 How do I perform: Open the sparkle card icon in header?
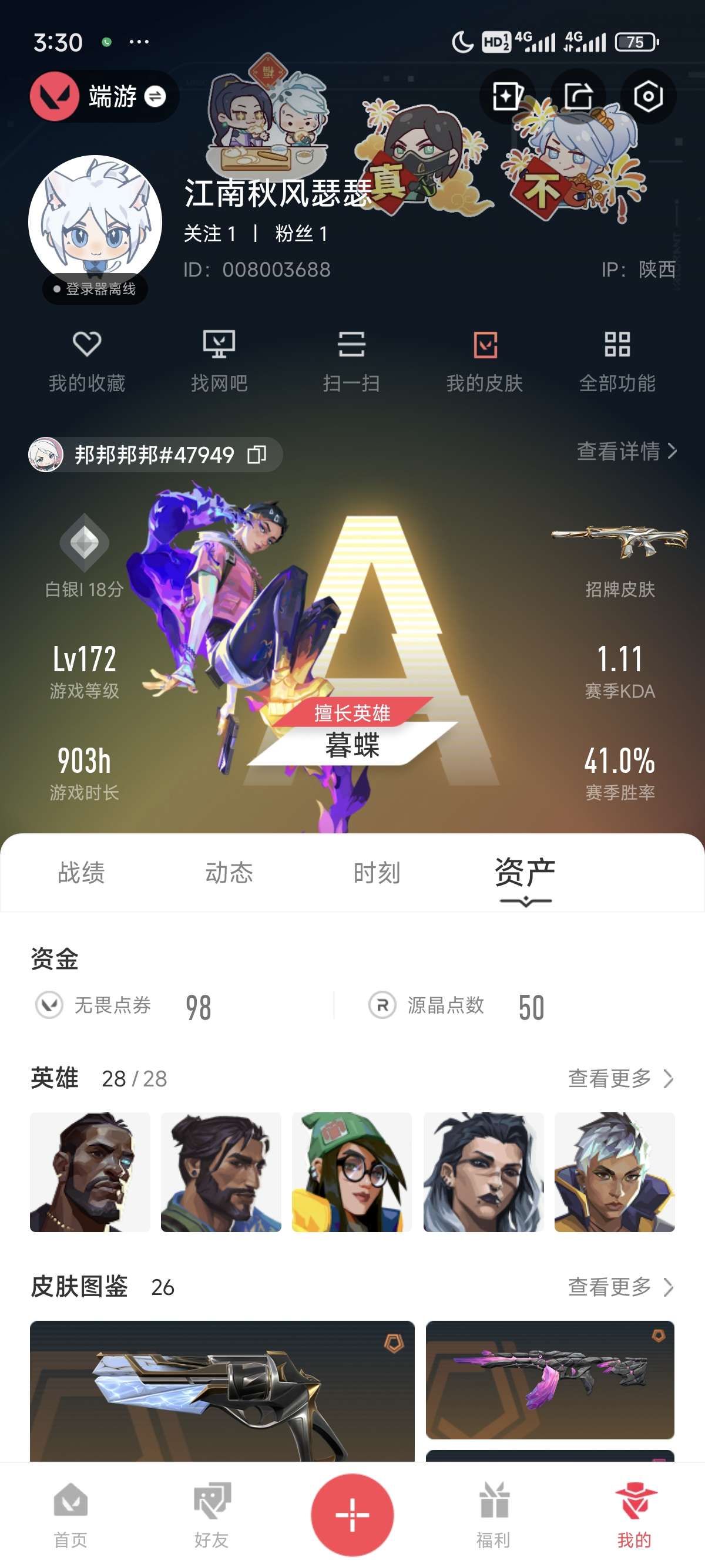[x=506, y=96]
